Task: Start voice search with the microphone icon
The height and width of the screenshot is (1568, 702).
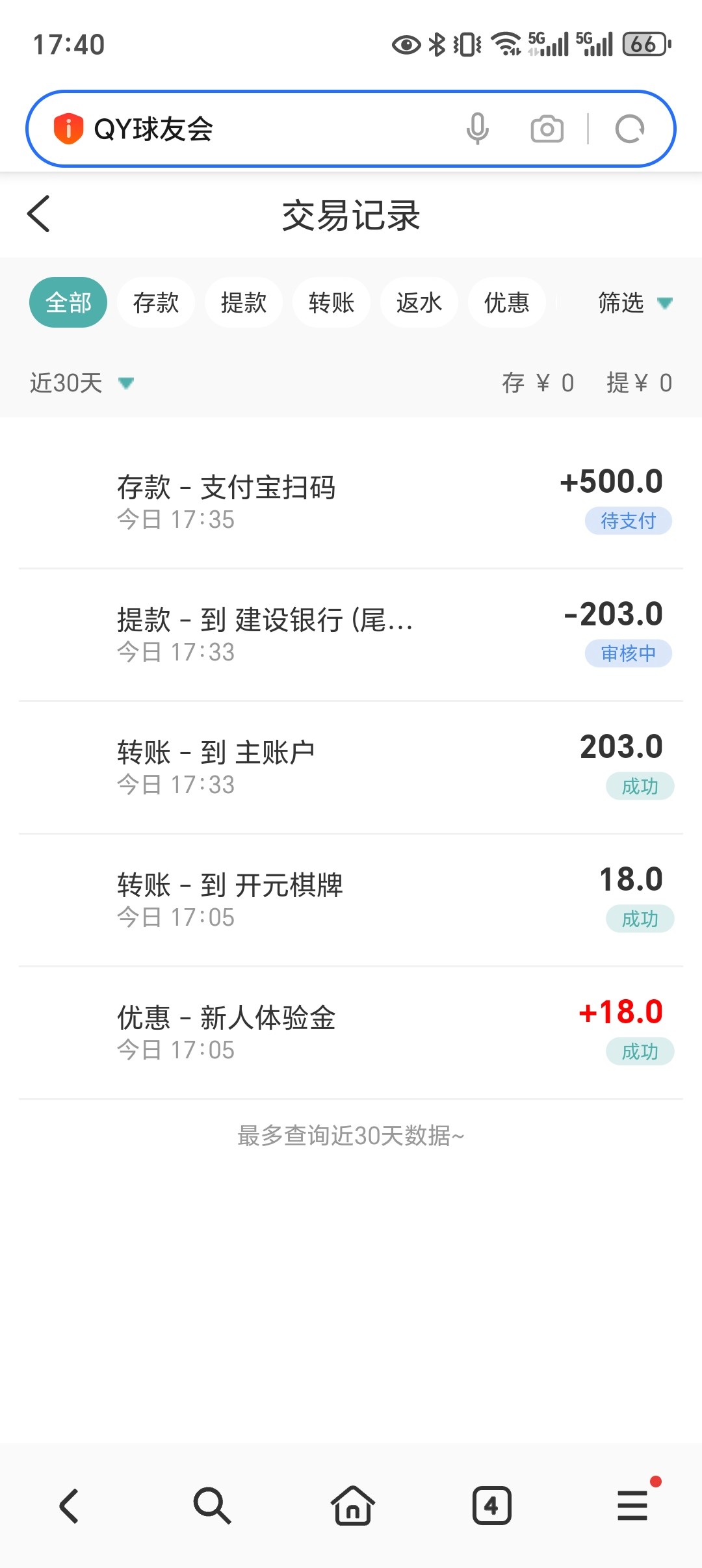Action: pos(478,129)
